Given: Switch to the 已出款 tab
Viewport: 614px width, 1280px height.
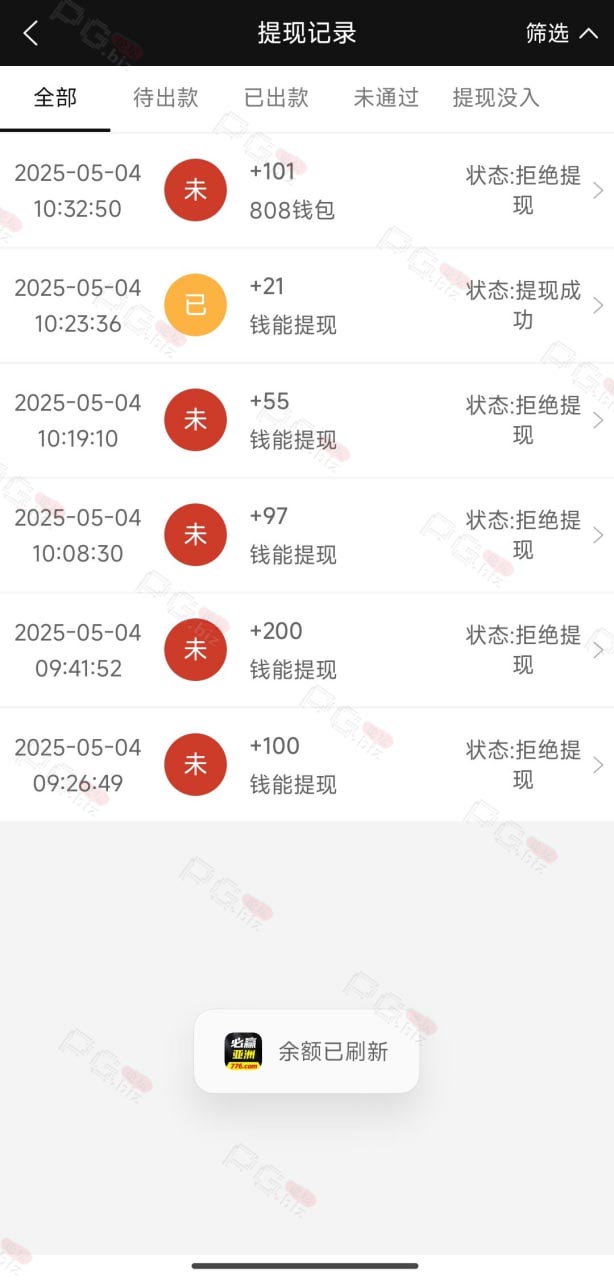Looking at the screenshot, I should pos(276,98).
